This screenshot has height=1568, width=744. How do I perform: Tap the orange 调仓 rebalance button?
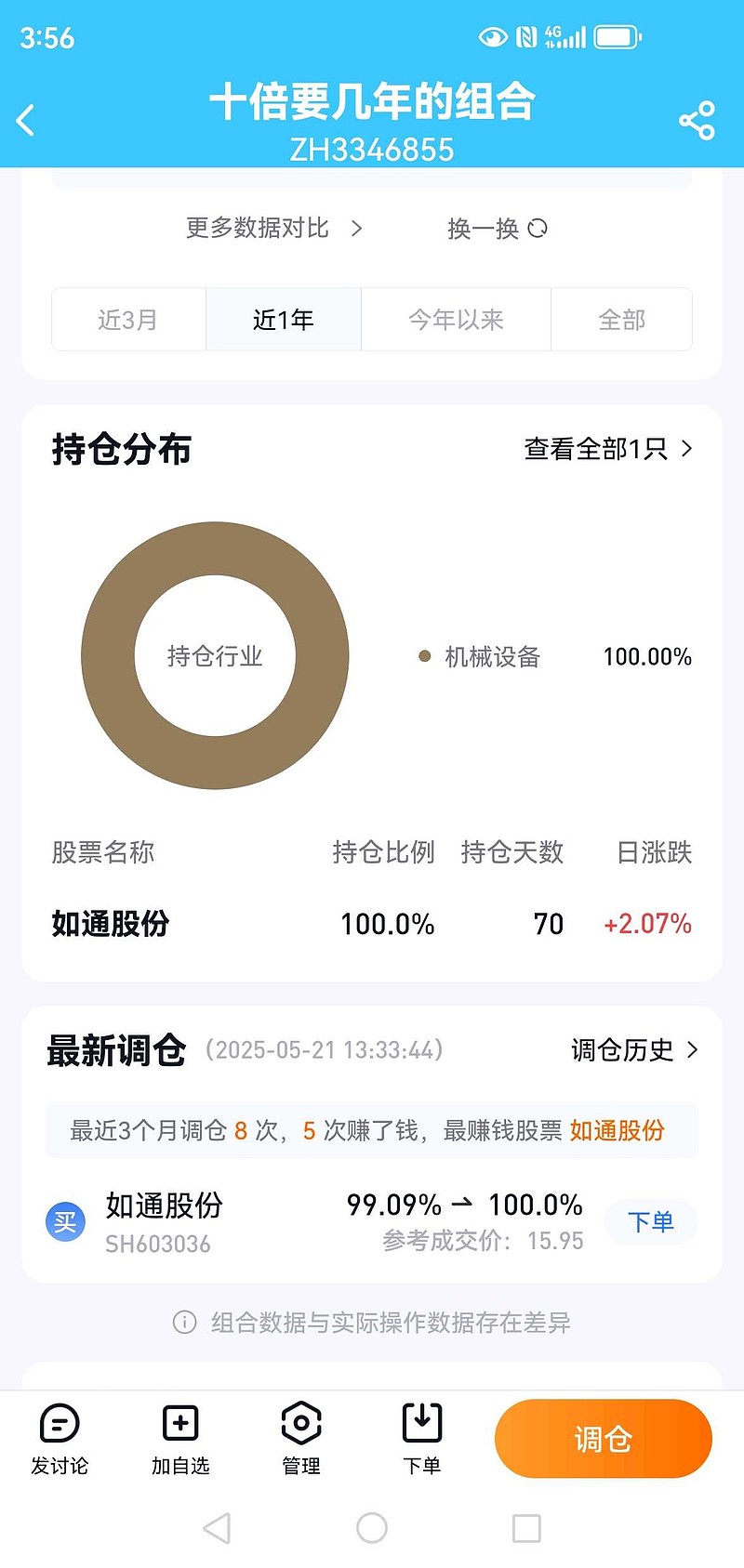(x=603, y=1438)
